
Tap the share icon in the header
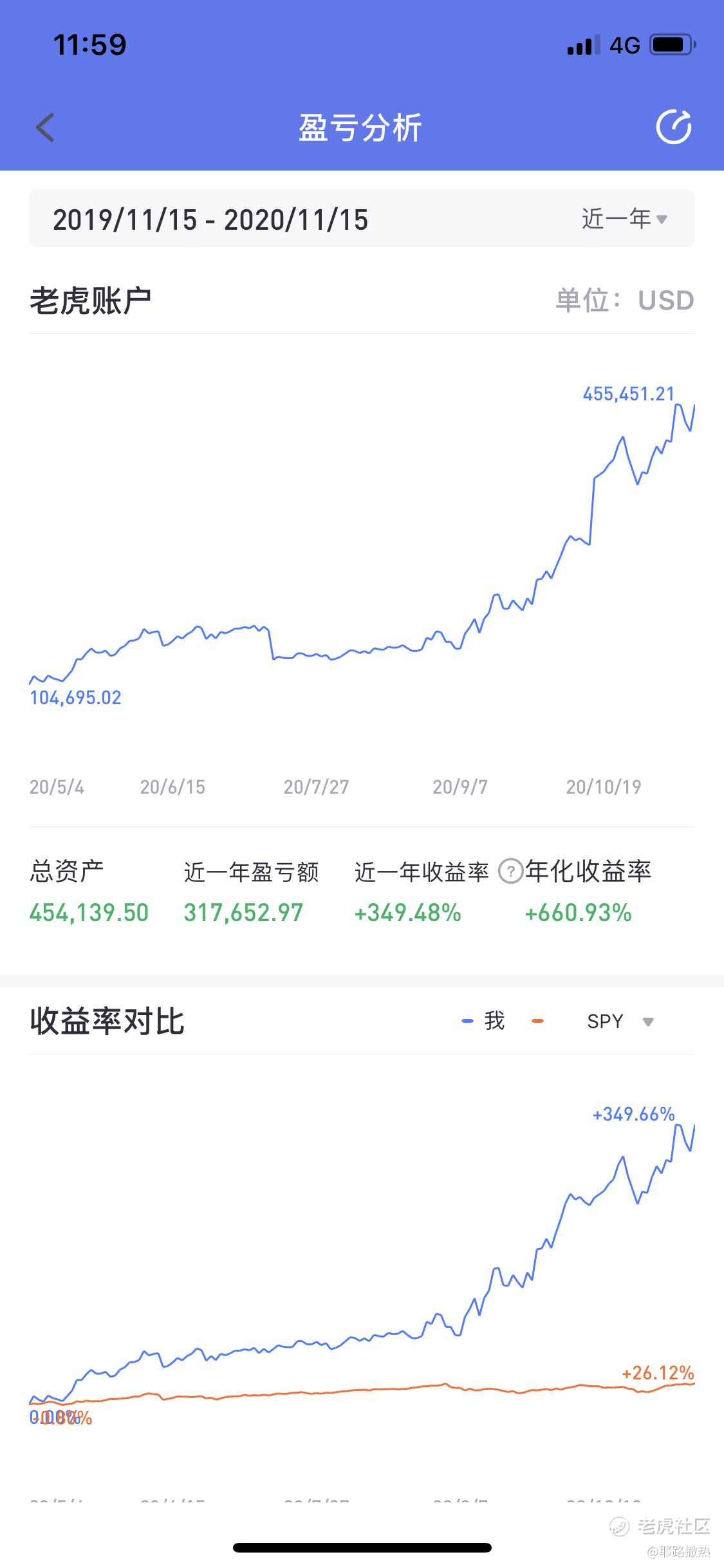coord(674,126)
